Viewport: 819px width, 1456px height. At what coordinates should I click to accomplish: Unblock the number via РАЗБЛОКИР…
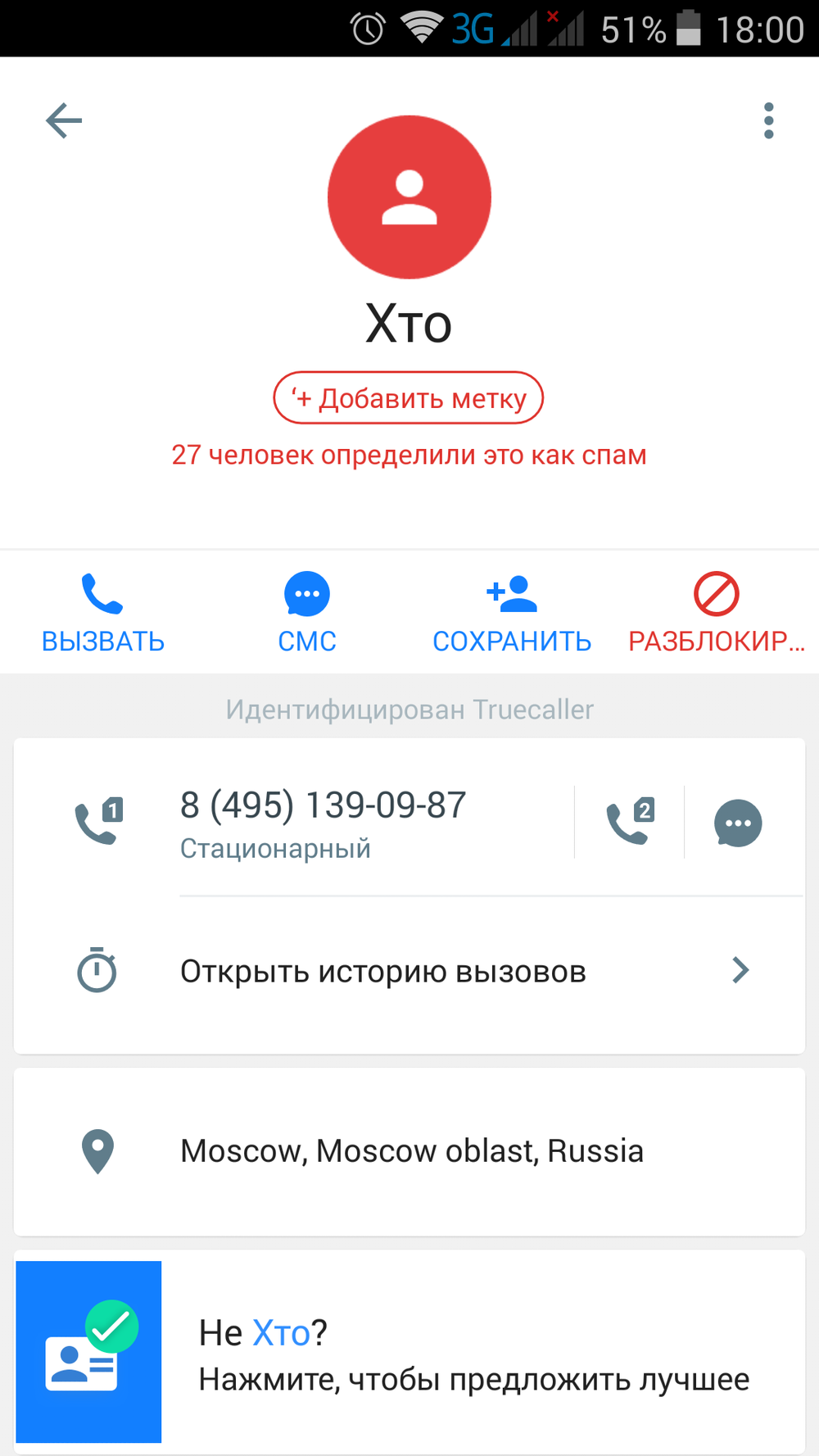[x=717, y=613]
